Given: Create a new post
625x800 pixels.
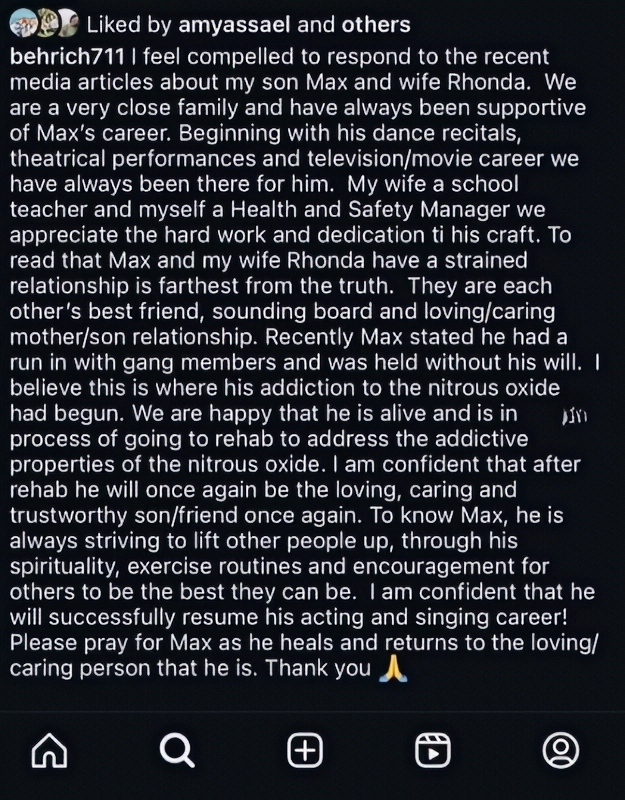Looking at the screenshot, I should click(x=305, y=751).
